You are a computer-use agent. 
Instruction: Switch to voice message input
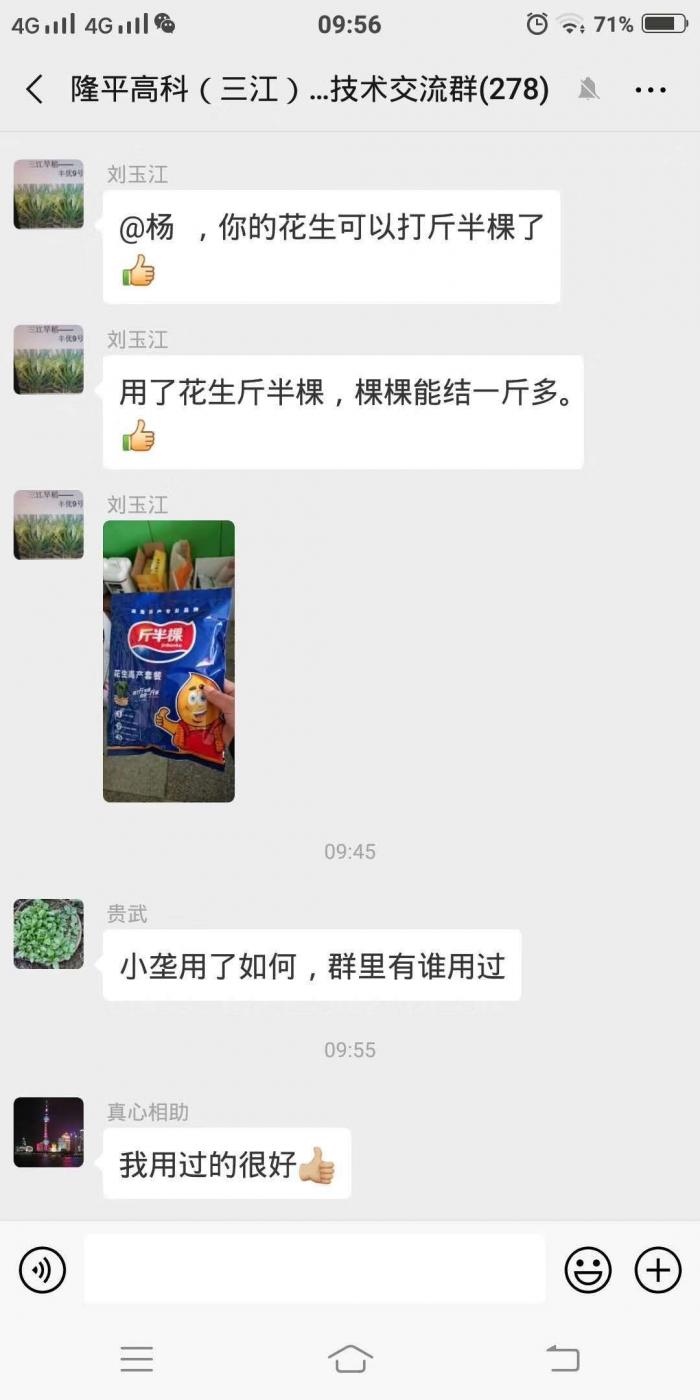click(x=42, y=1270)
